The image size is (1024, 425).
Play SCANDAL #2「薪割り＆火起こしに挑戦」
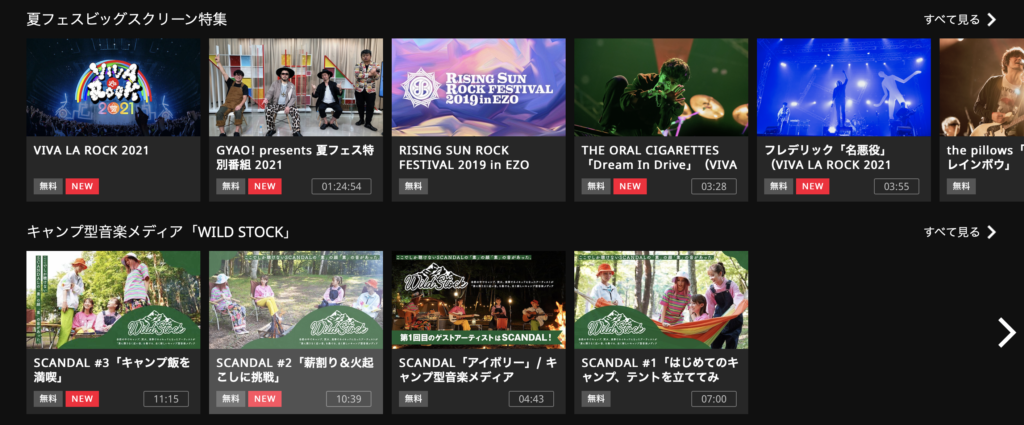click(296, 300)
